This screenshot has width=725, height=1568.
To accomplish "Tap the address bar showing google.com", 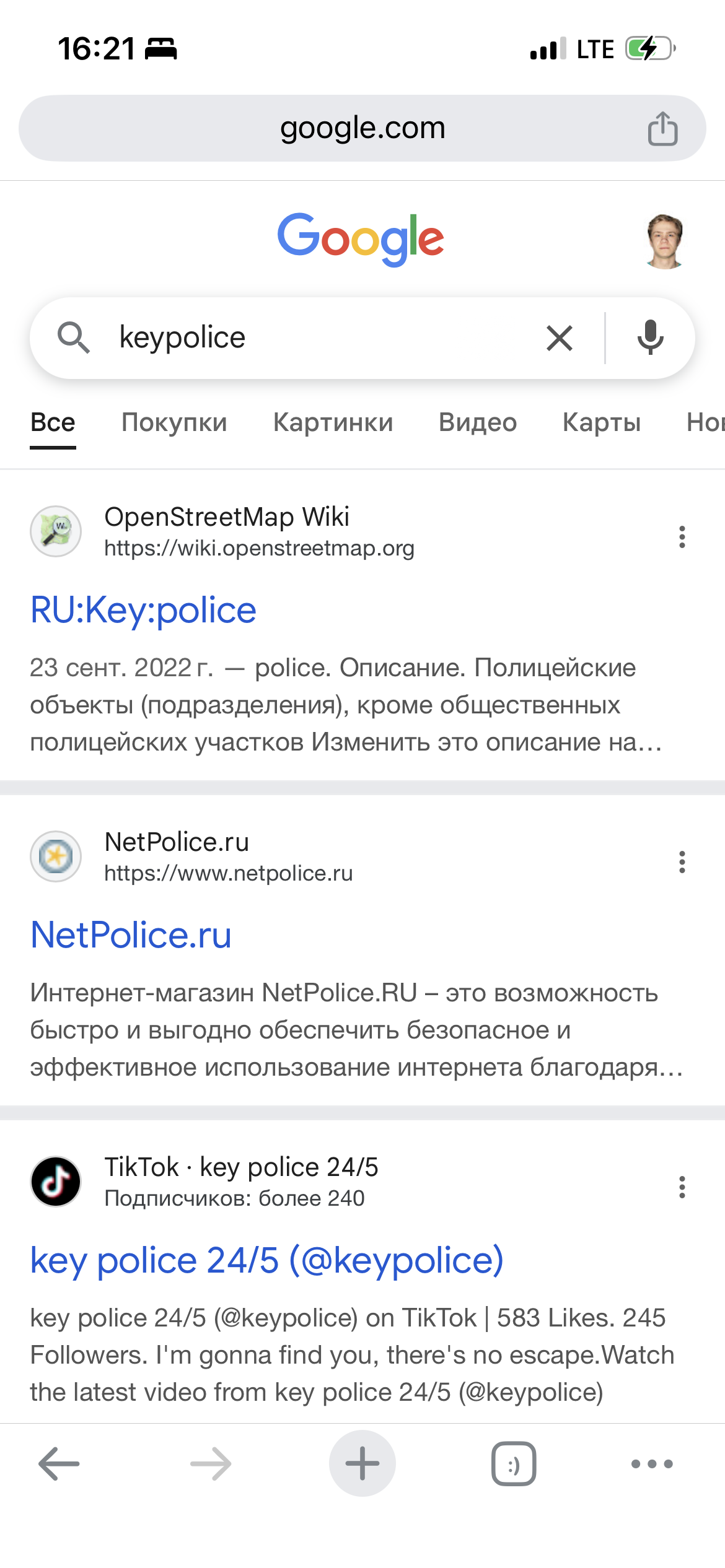I will pyautogui.click(x=362, y=127).
